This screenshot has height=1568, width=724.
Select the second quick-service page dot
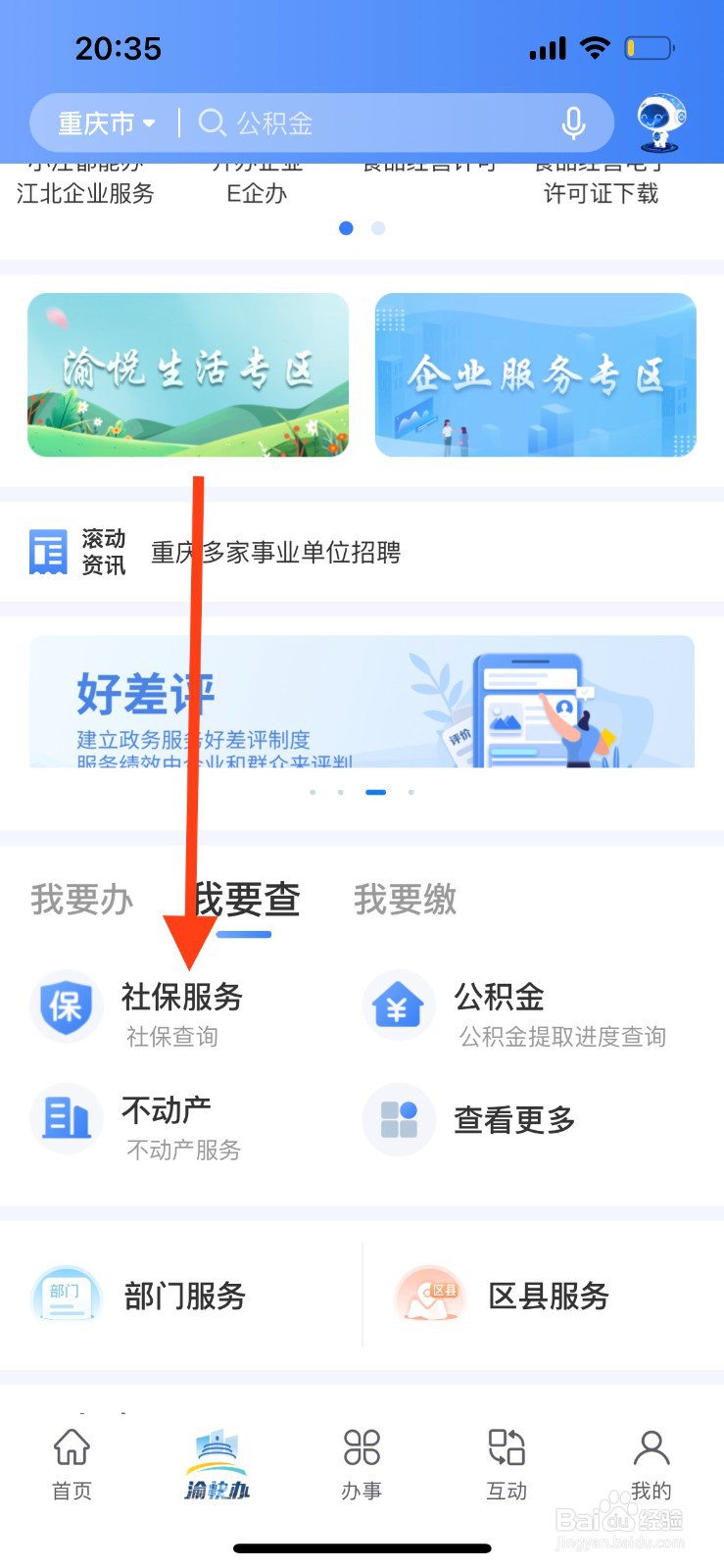(x=377, y=227)
